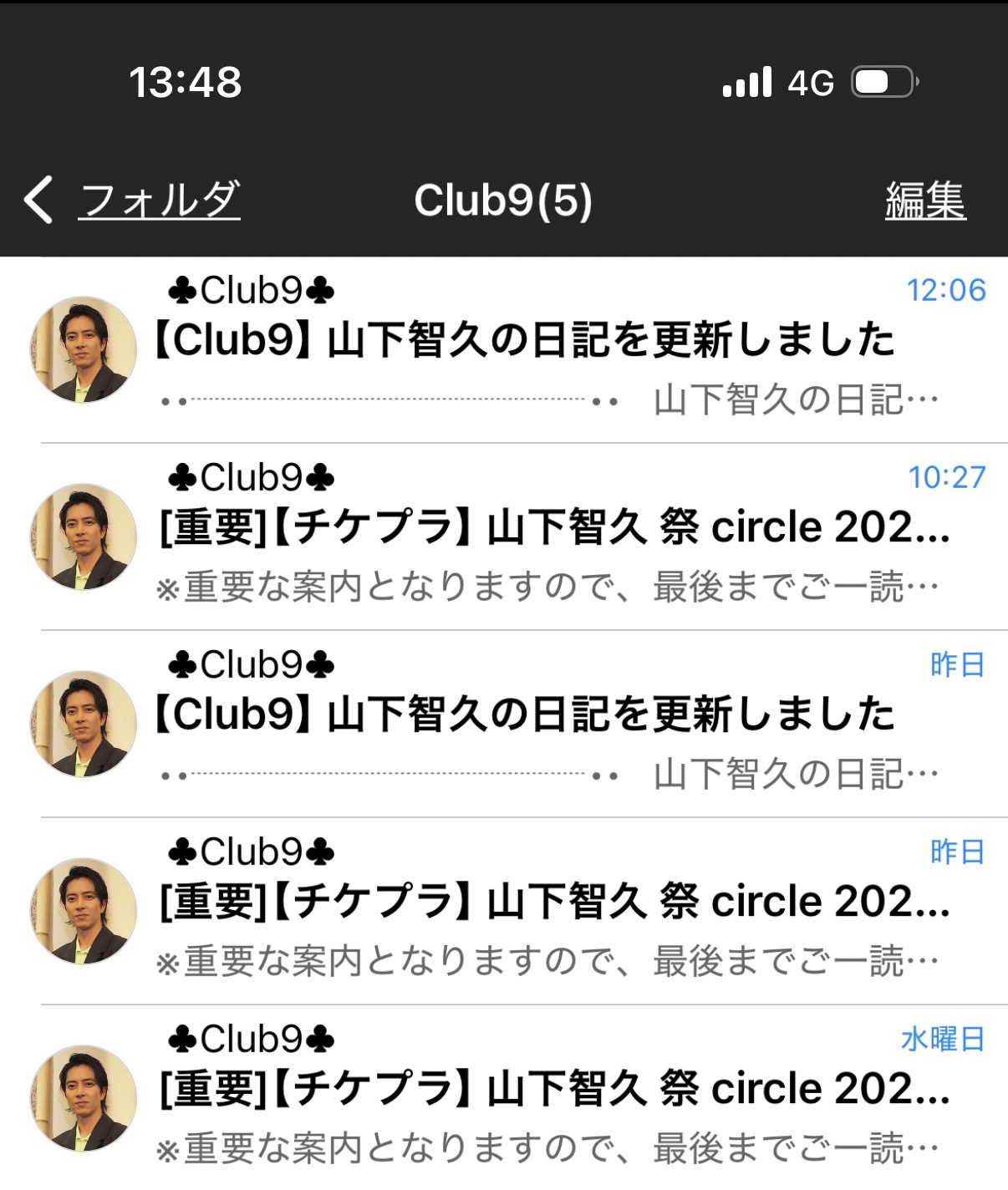Image resolution: width=1008 pixels, height=1190 pixels.
Task: Tap 編集 to edit the mail list
Action: click(925, 201)
